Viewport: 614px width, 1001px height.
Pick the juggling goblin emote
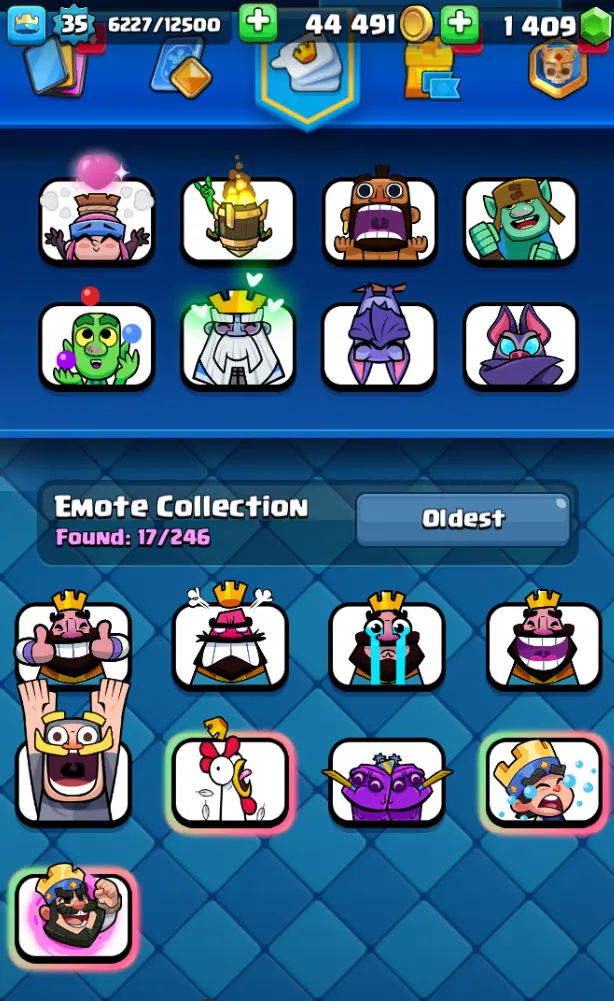pos(96,346)
